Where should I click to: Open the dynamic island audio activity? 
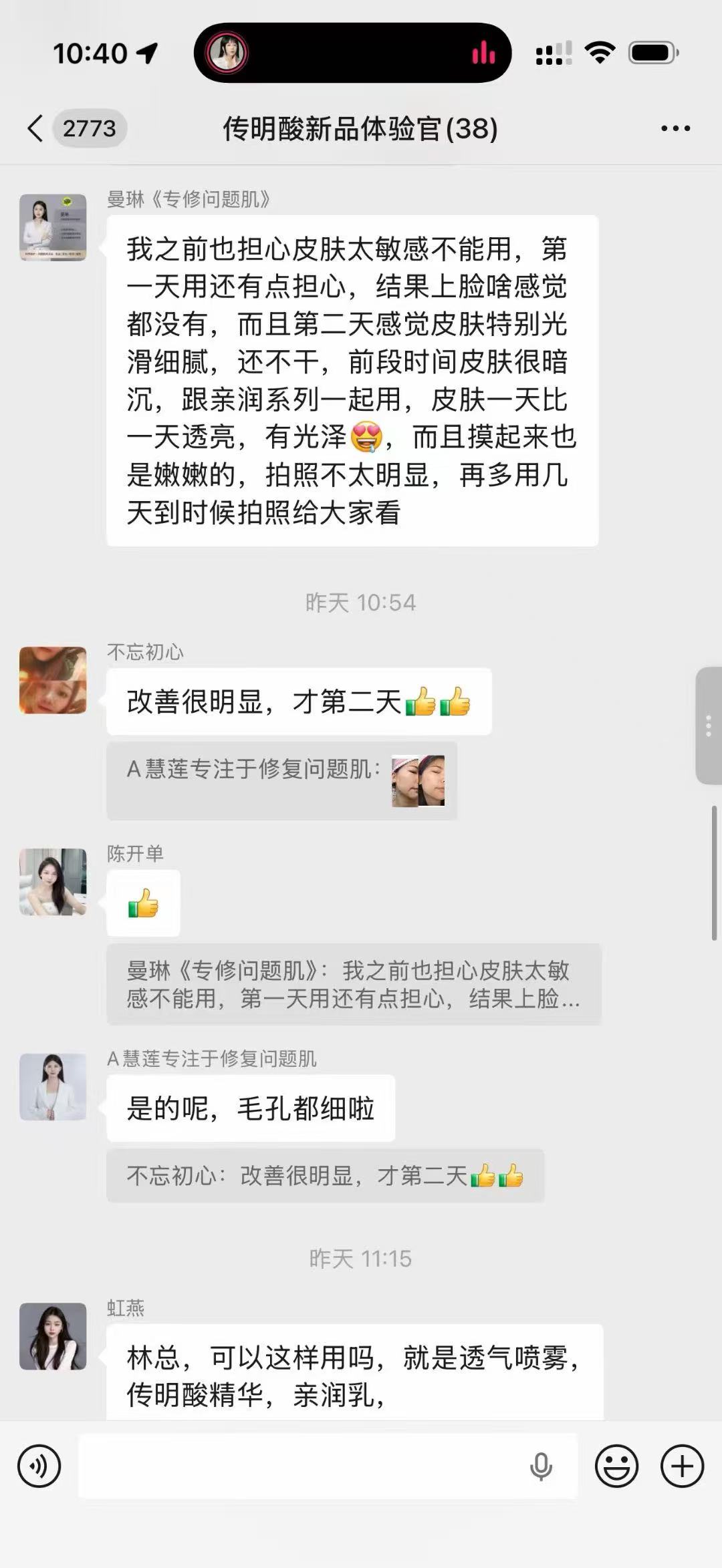click(352, 53)
